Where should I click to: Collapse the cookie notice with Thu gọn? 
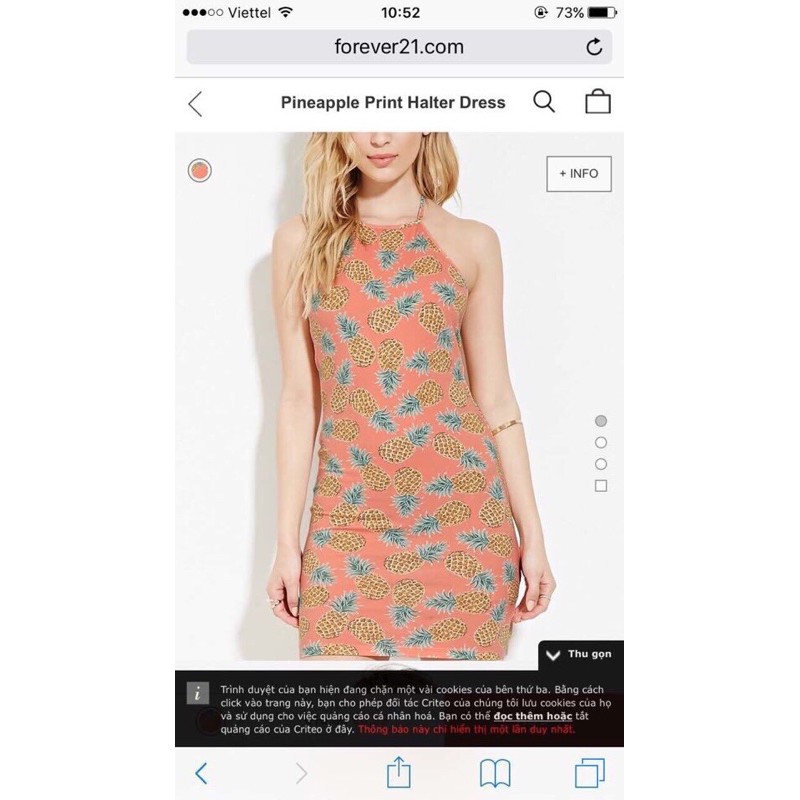pos(580,655)
